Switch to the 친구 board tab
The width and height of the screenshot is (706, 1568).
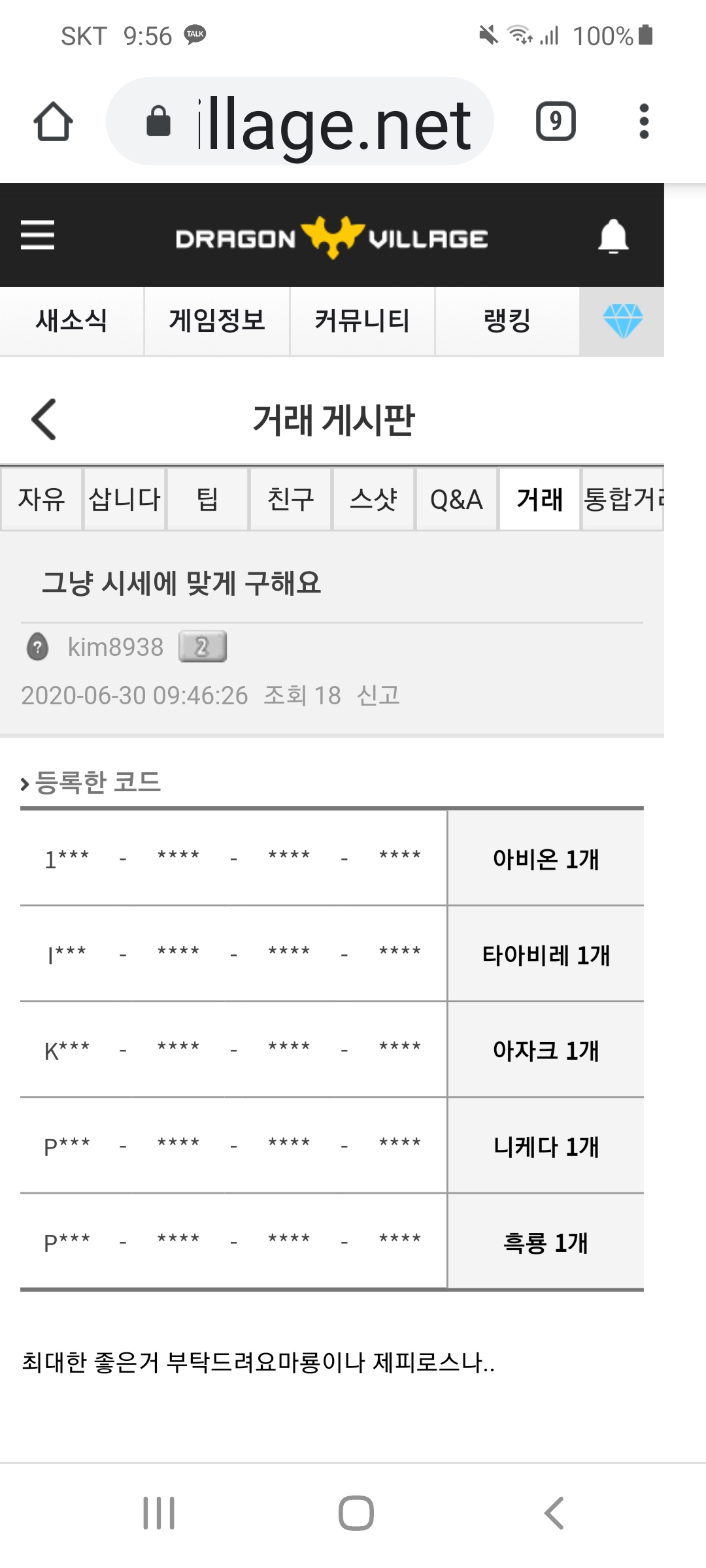(x=290, y=499)
